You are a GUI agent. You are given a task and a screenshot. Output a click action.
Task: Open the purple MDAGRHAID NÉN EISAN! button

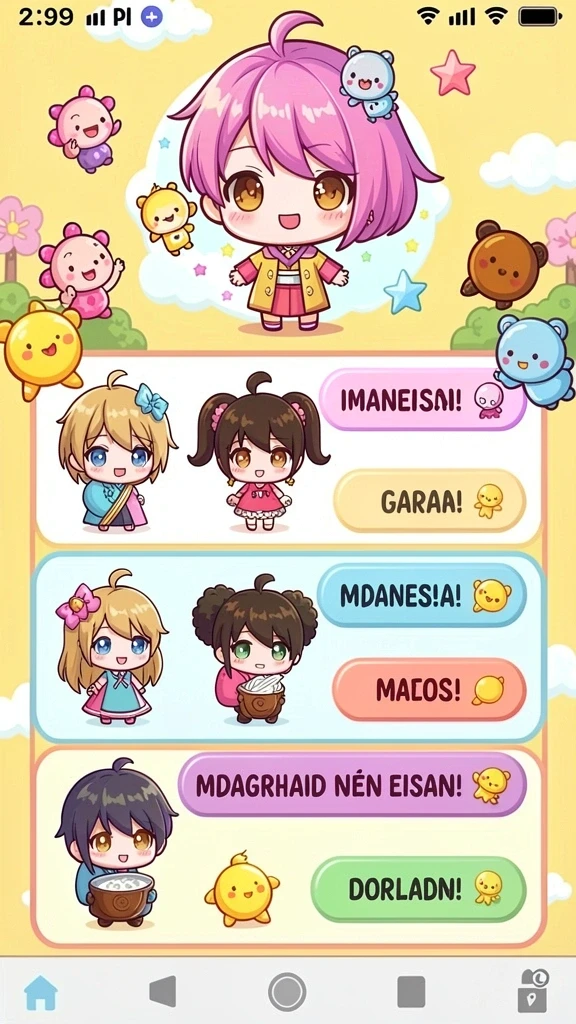[x=352, y=784]
